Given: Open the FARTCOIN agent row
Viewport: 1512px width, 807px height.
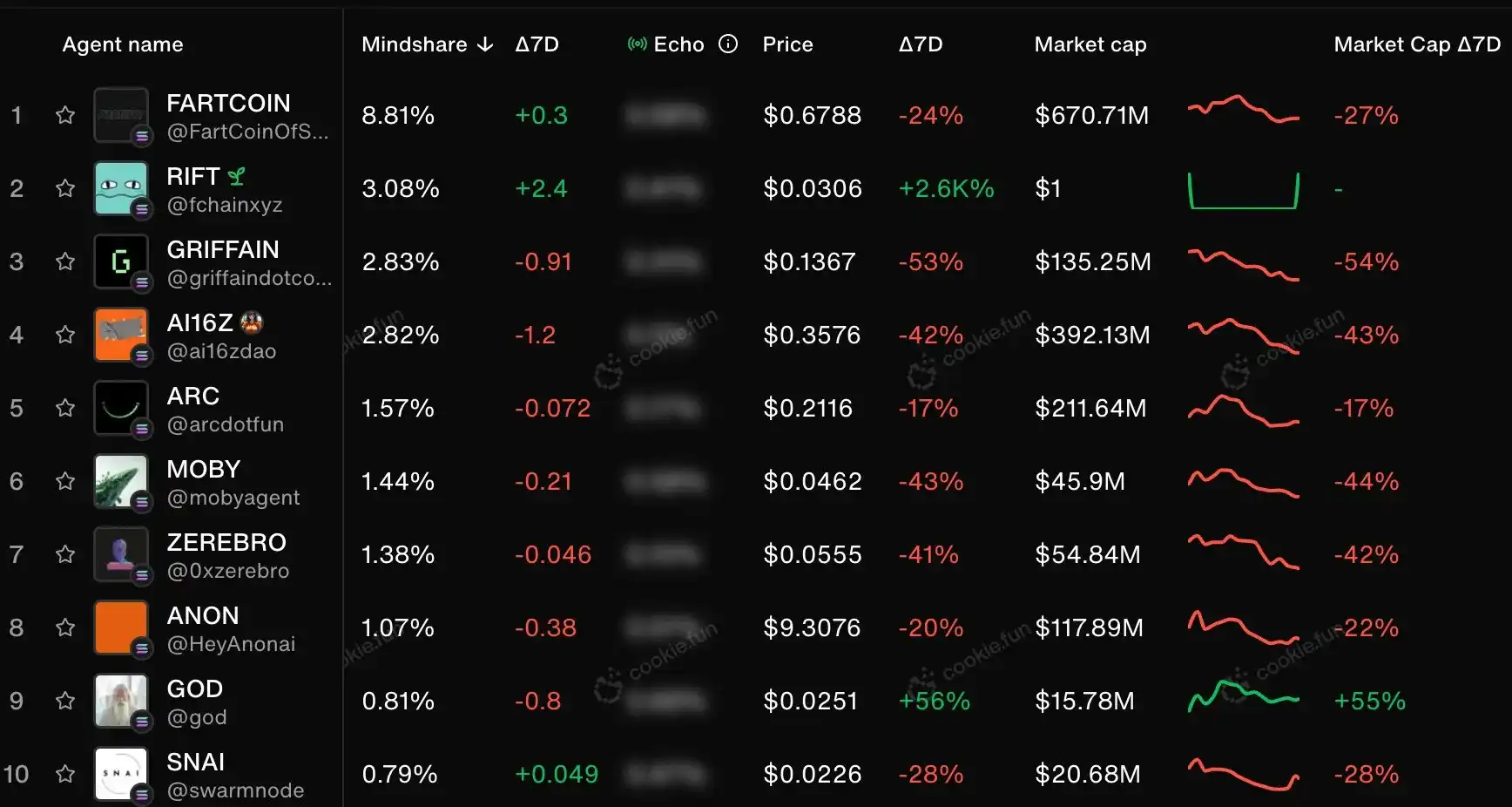Looking at the screenshot, I should tap(228, 104).
